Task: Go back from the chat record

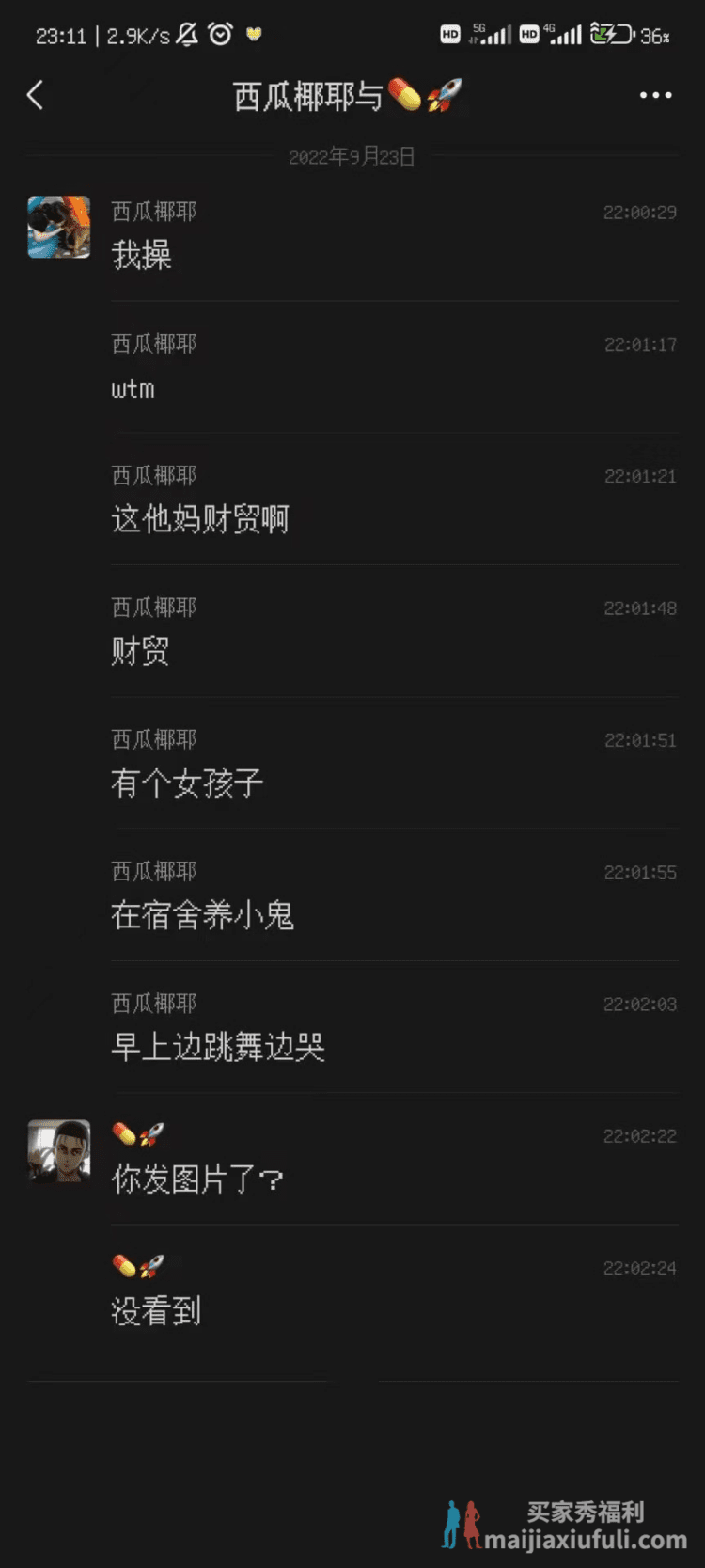Action: 36,95
